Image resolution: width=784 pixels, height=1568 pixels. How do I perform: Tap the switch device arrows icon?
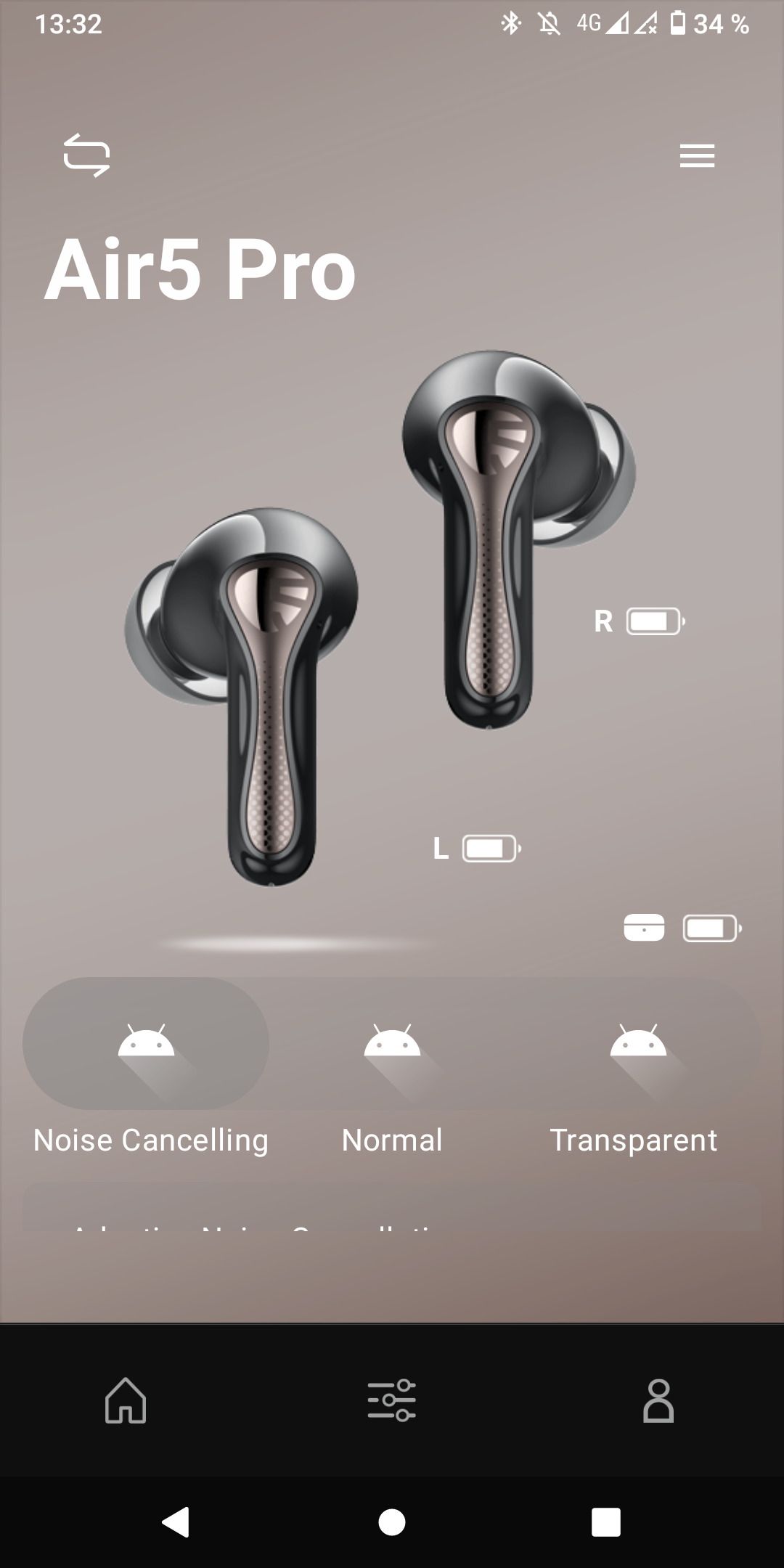(86, 155)
